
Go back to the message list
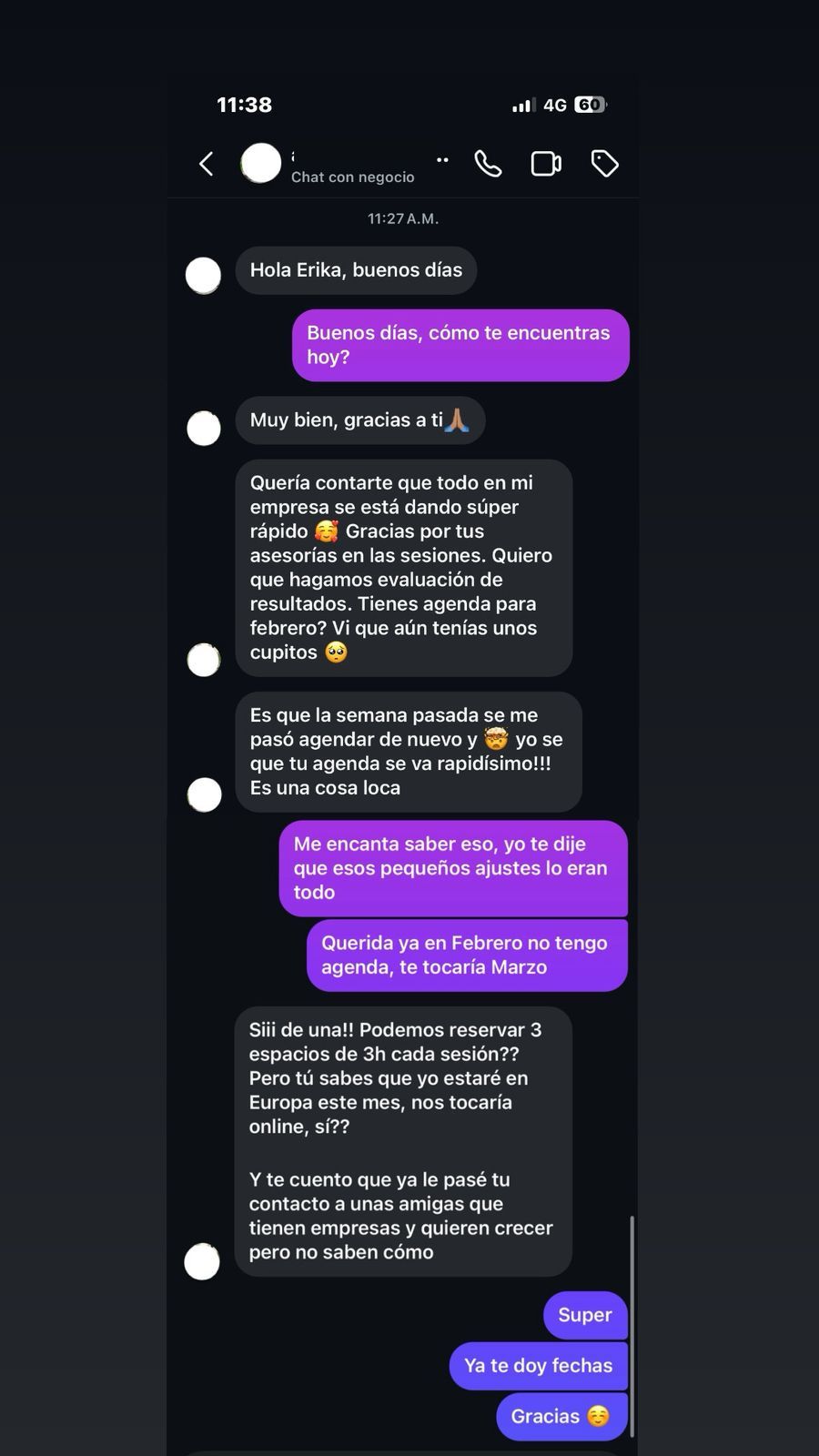pyautogui.click(x=207, y=164)
